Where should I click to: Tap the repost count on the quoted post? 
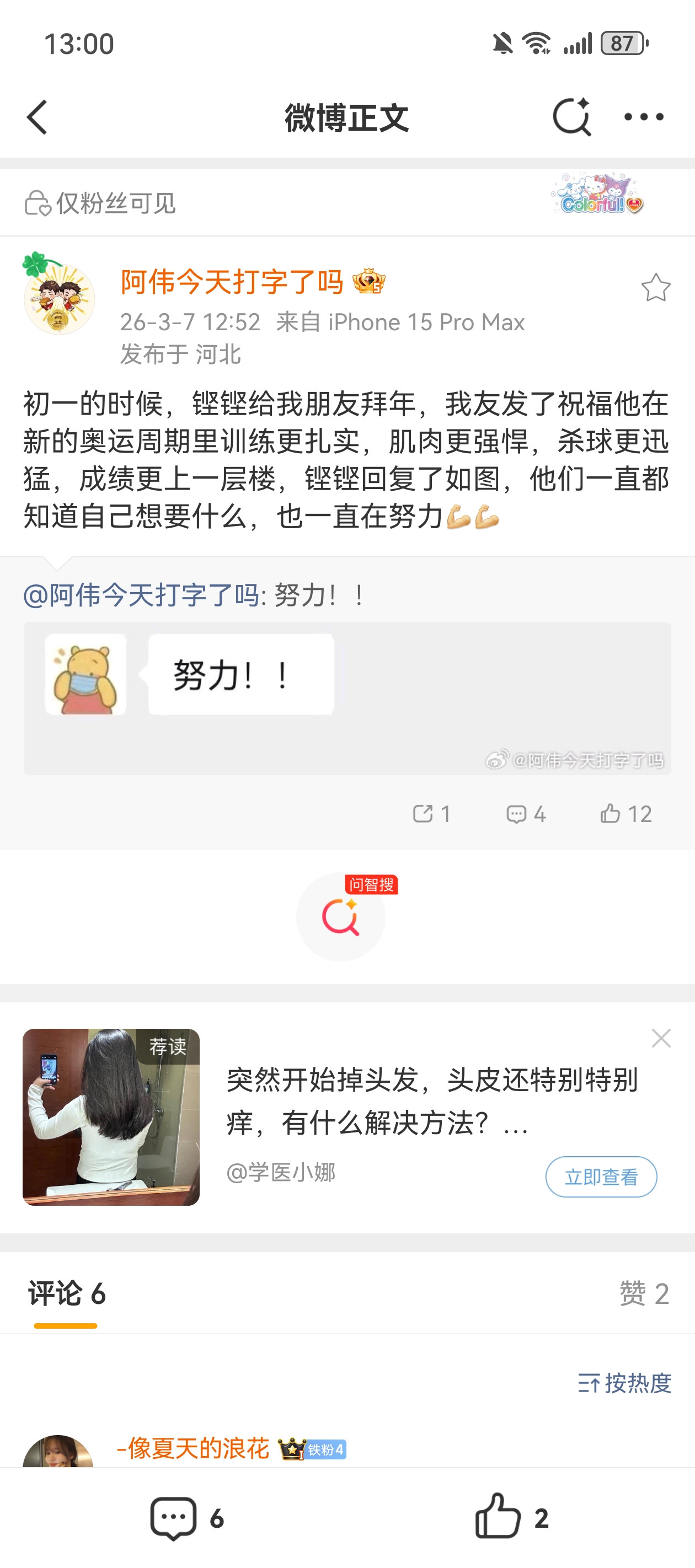click(x=432, y=814)
